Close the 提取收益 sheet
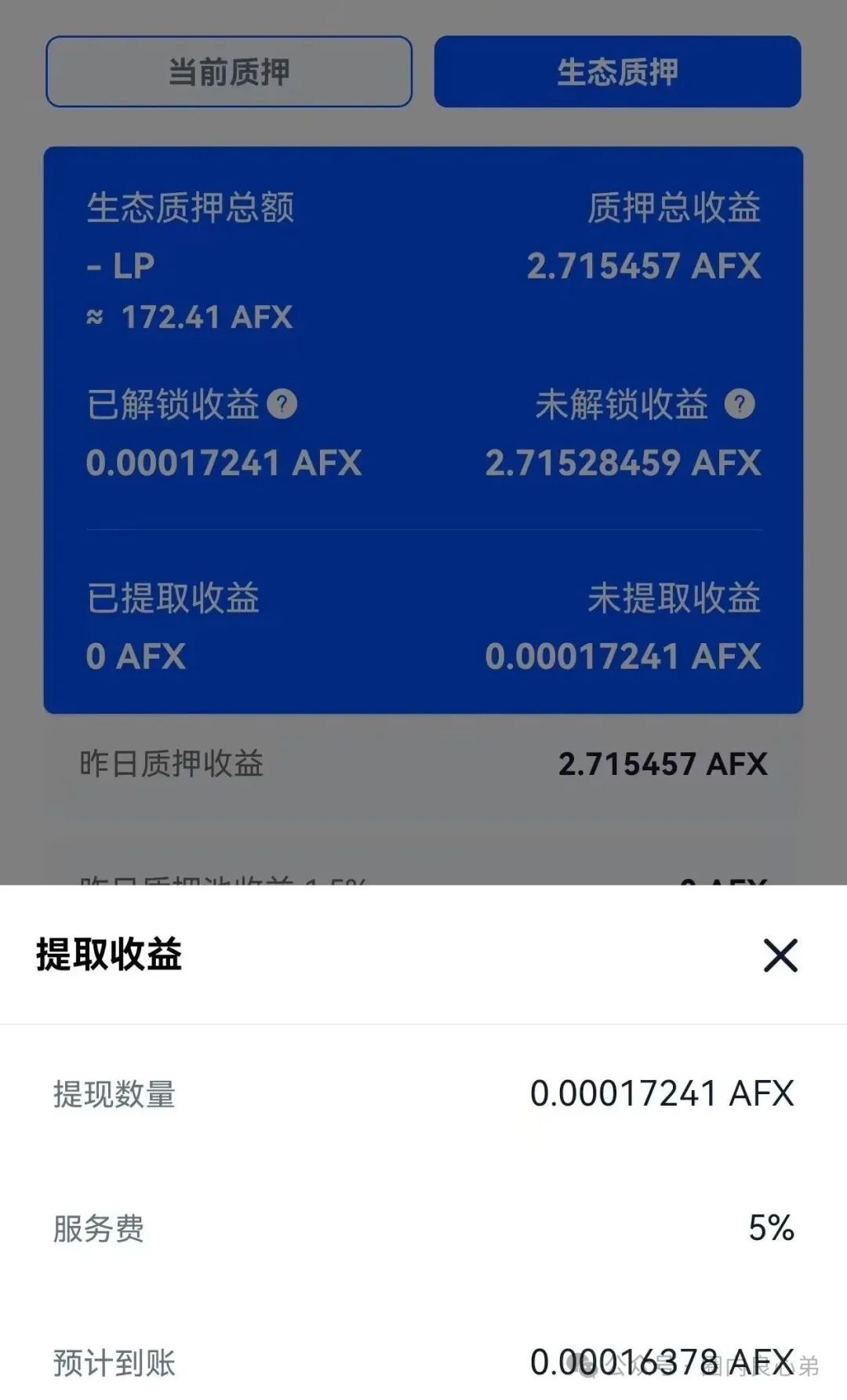Image resolution: width=847 pixels, height=1400 pixels. click(780, 955)
